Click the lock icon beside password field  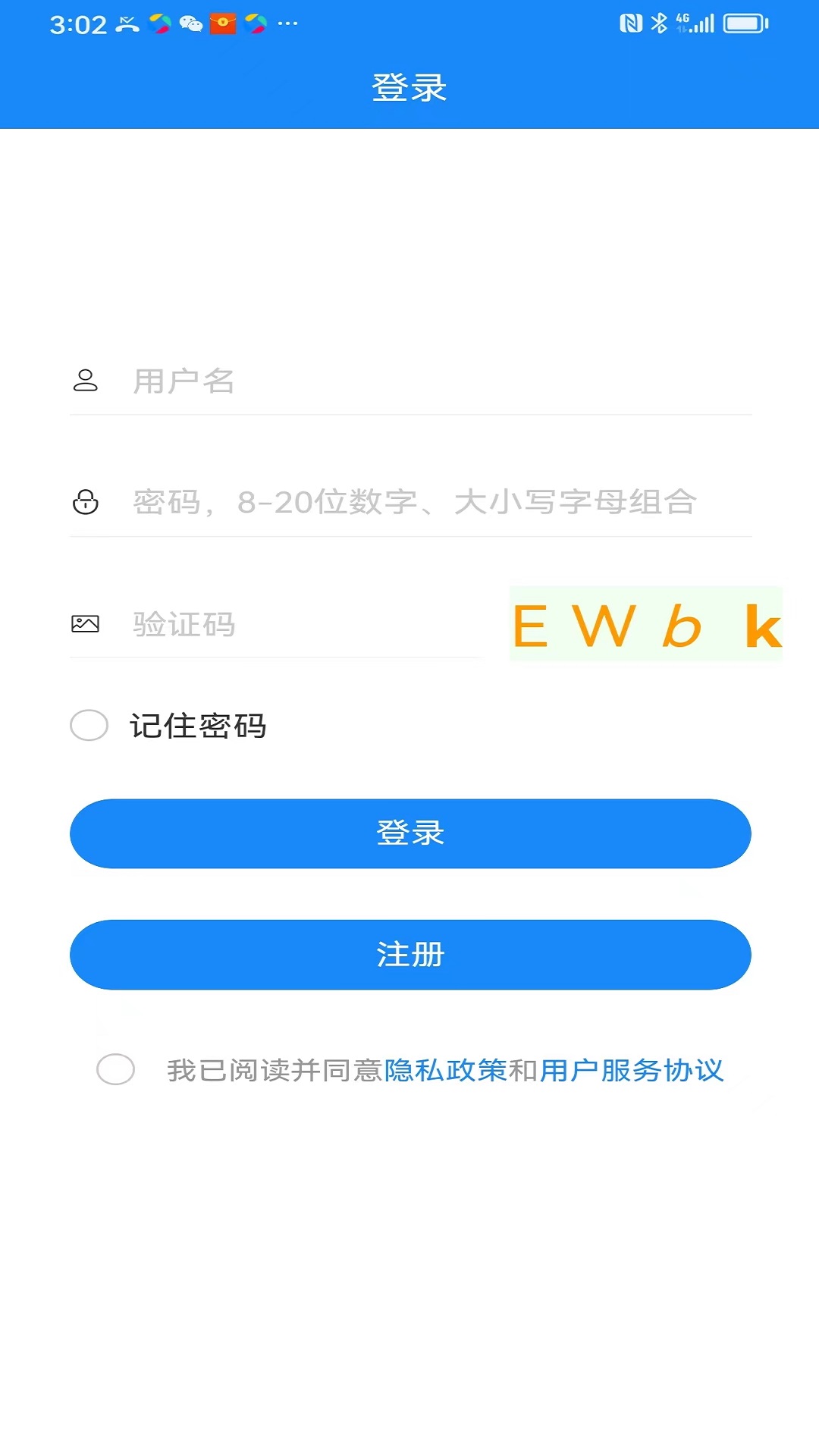(86, 502)
